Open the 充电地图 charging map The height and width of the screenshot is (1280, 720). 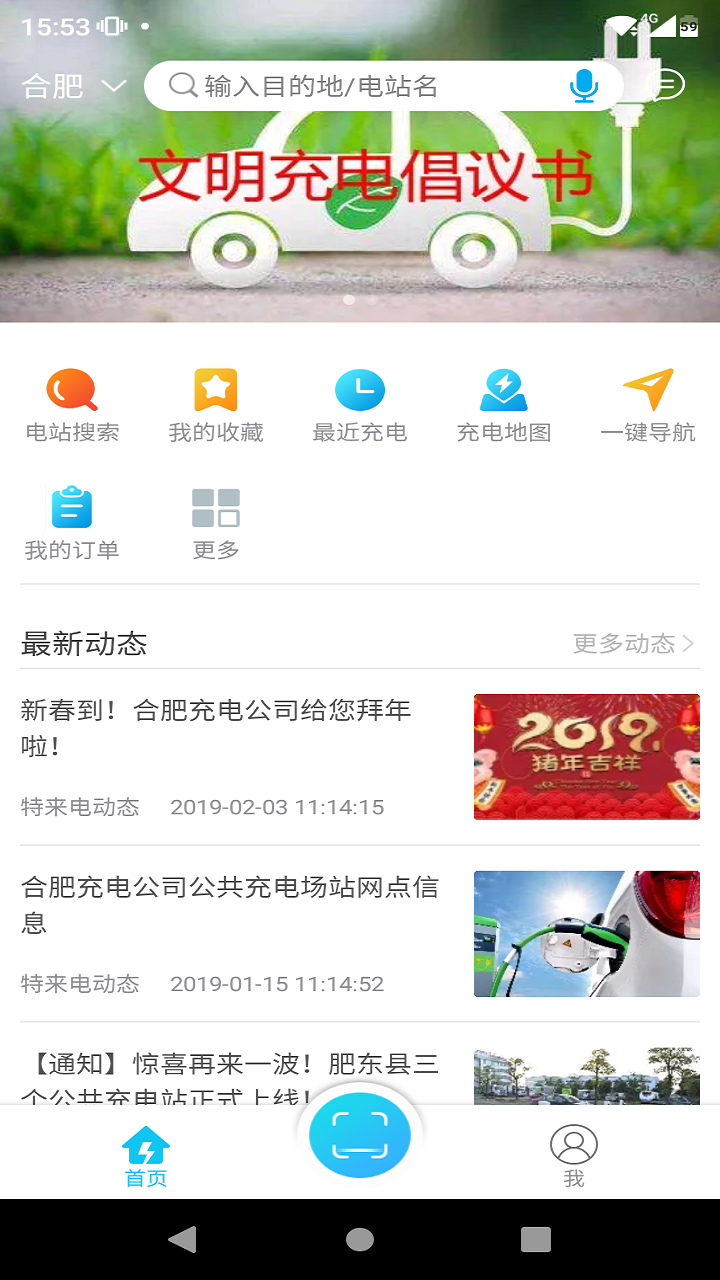pyautogui.click(x=504, y=404)
